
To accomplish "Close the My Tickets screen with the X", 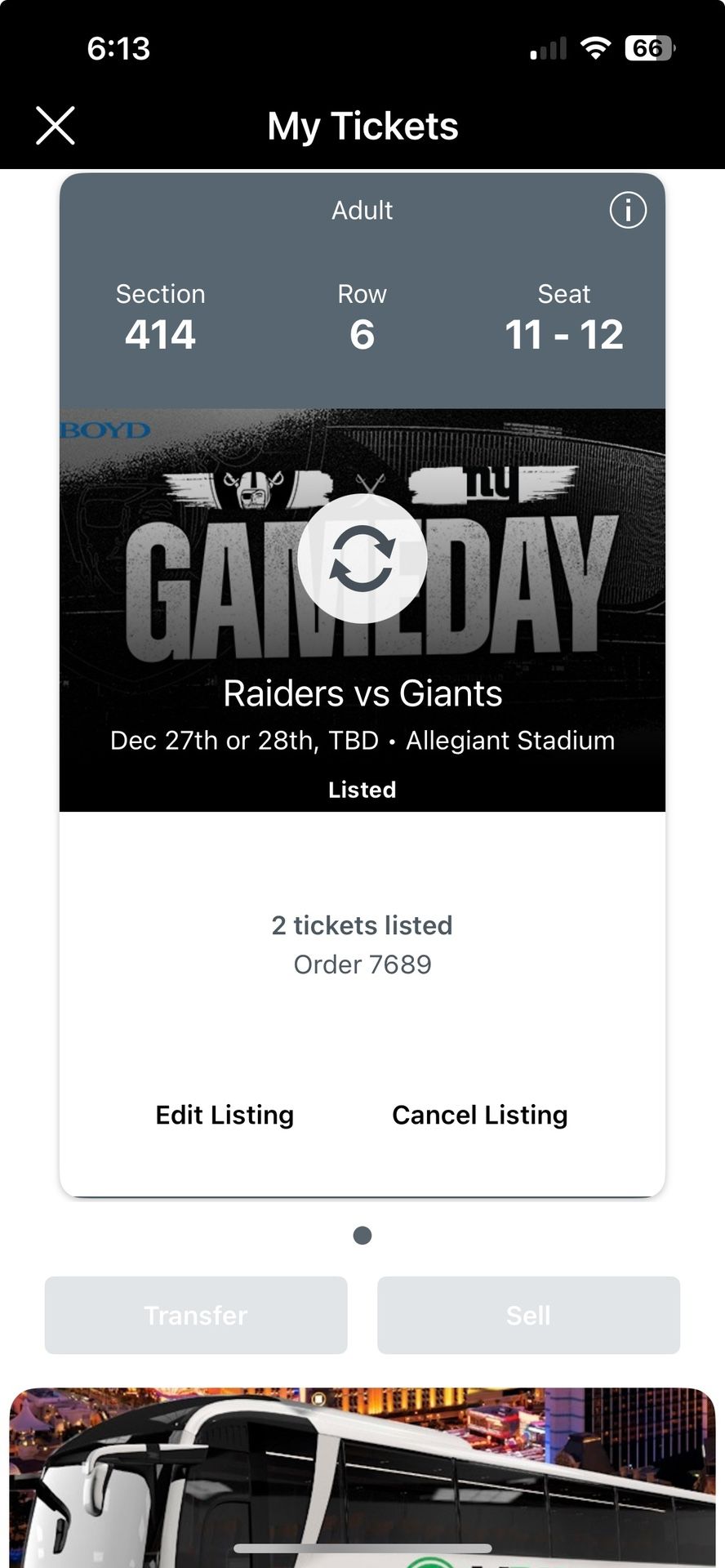I will point(54,126).
